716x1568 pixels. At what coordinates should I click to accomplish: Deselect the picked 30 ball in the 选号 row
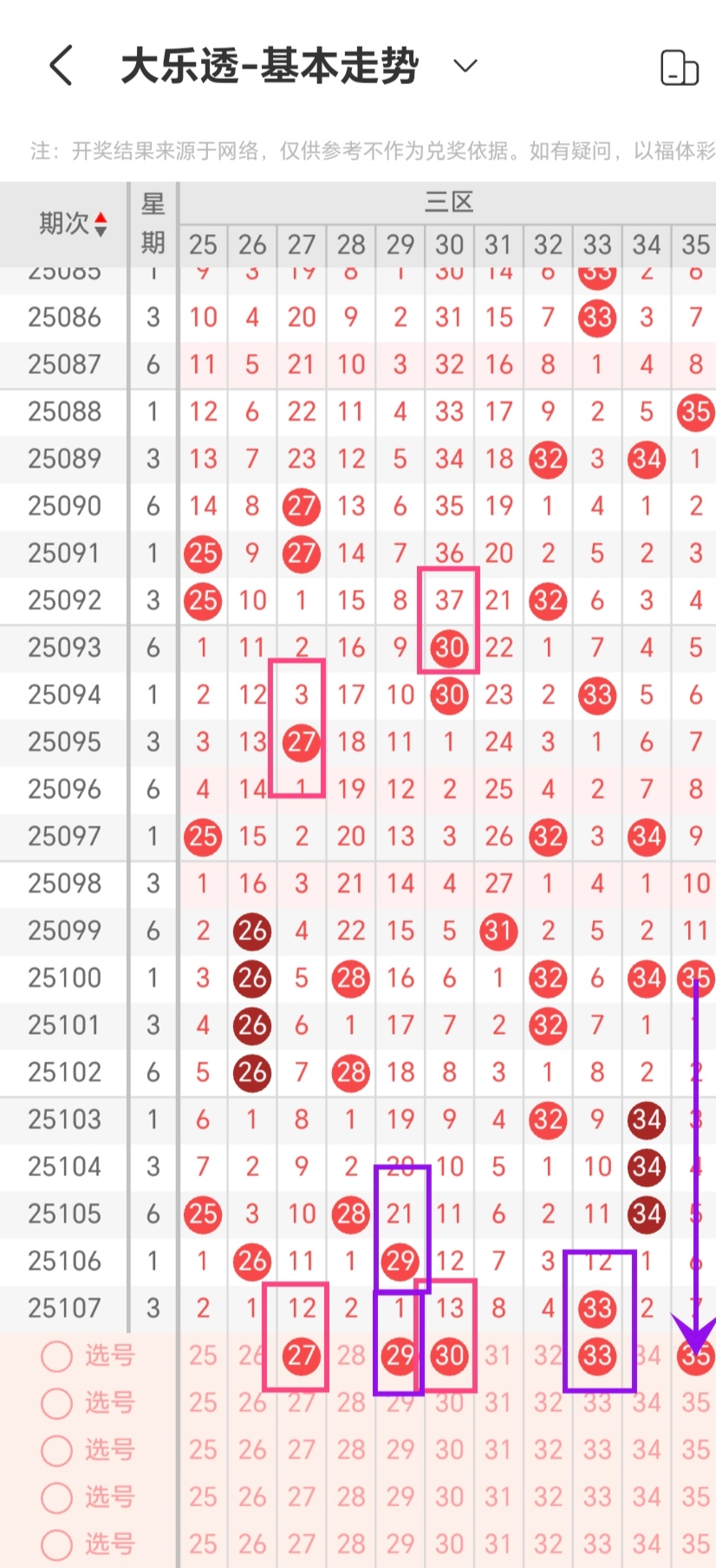pos(449,1356)
